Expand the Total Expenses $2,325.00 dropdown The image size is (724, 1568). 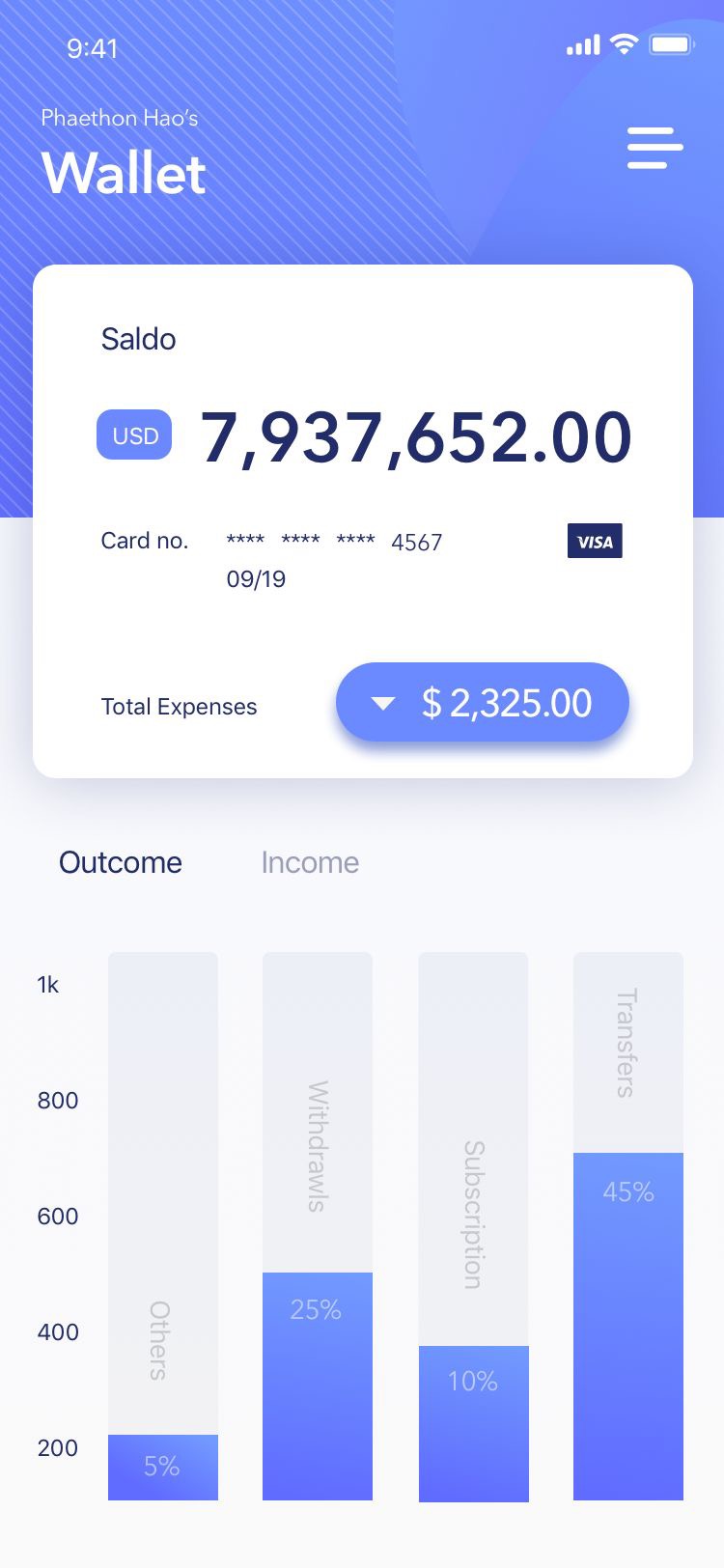[x=483, y=703]
